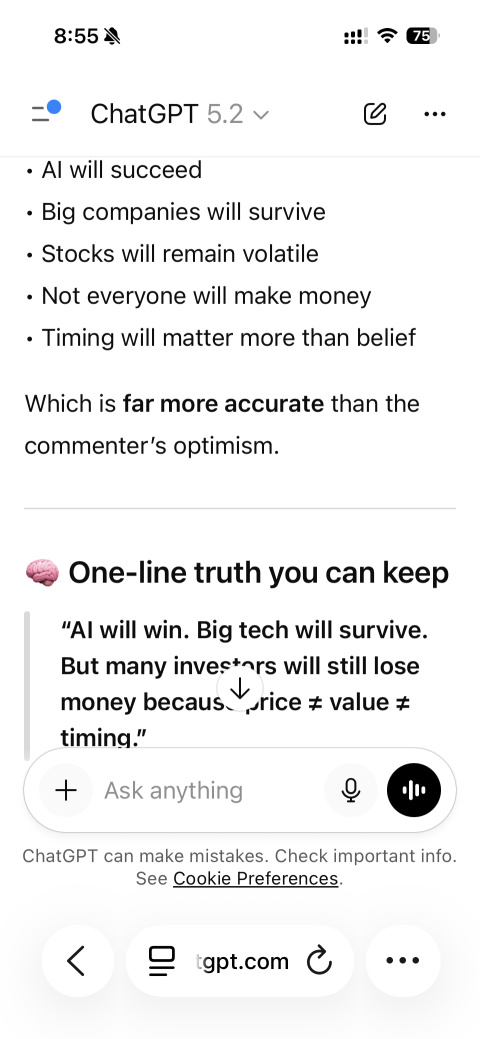480x1039 pixels.
Task: Go back with the browser back arrow
Action: [x=77, y=960]
